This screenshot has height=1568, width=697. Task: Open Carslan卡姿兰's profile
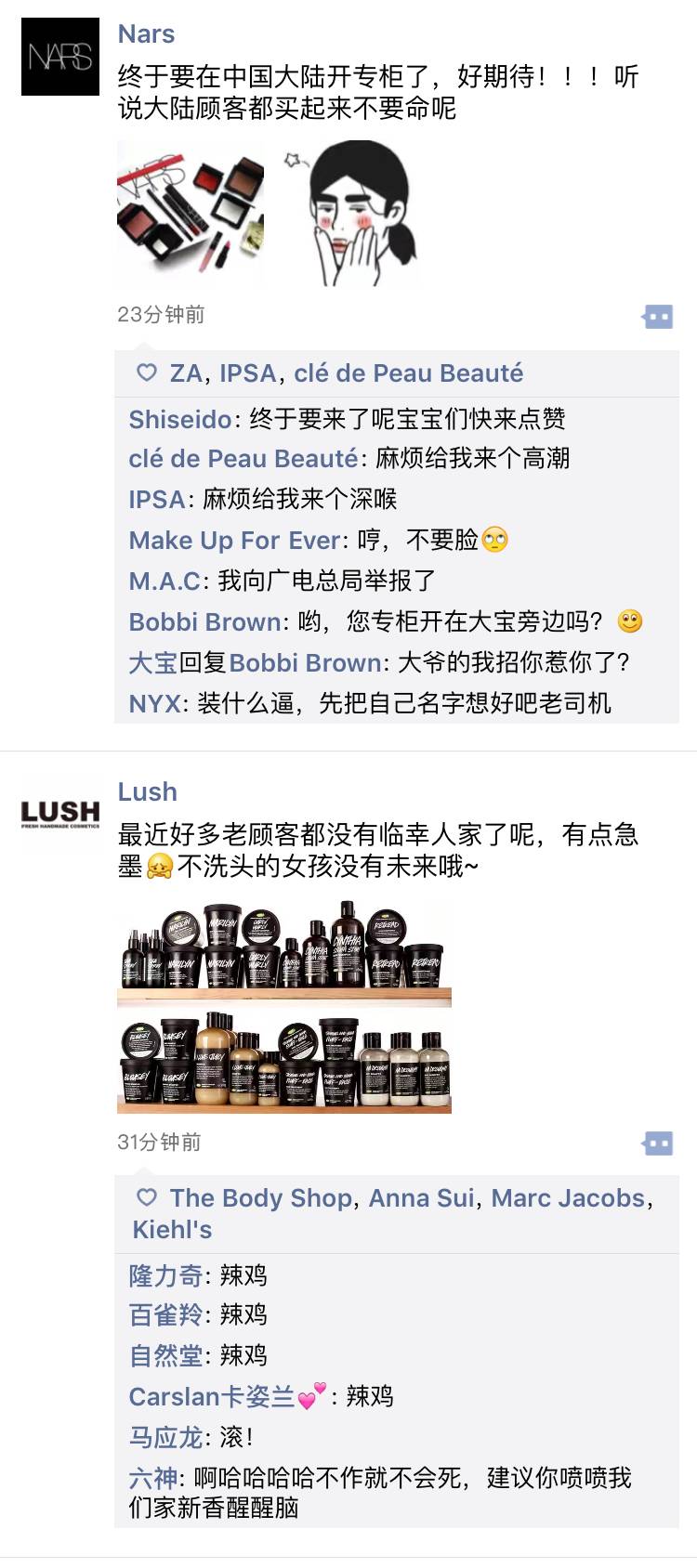tap(212, 1396)
